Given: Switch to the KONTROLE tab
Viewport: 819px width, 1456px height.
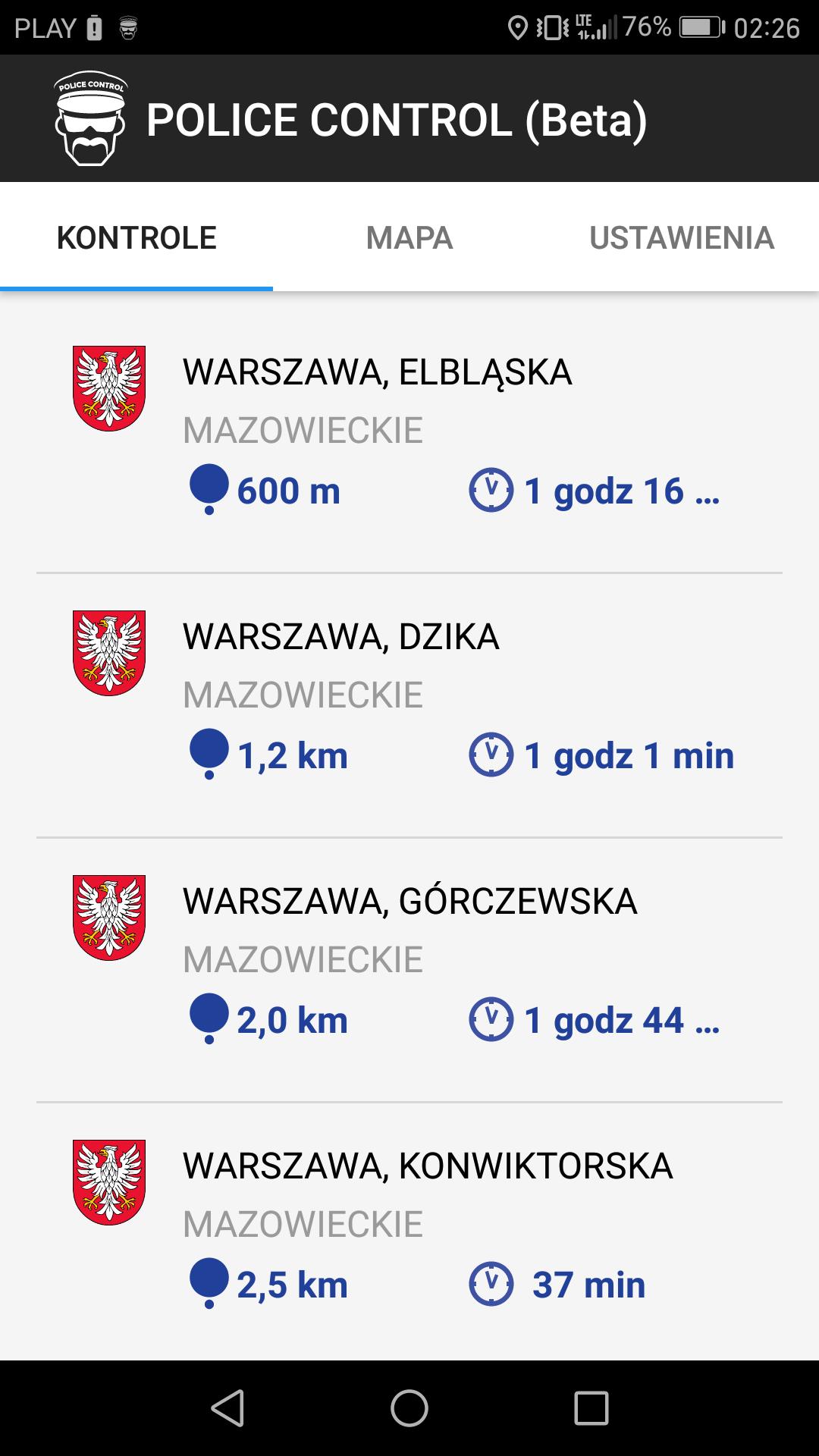Looking at the screenshot, I should pos(136,238).
